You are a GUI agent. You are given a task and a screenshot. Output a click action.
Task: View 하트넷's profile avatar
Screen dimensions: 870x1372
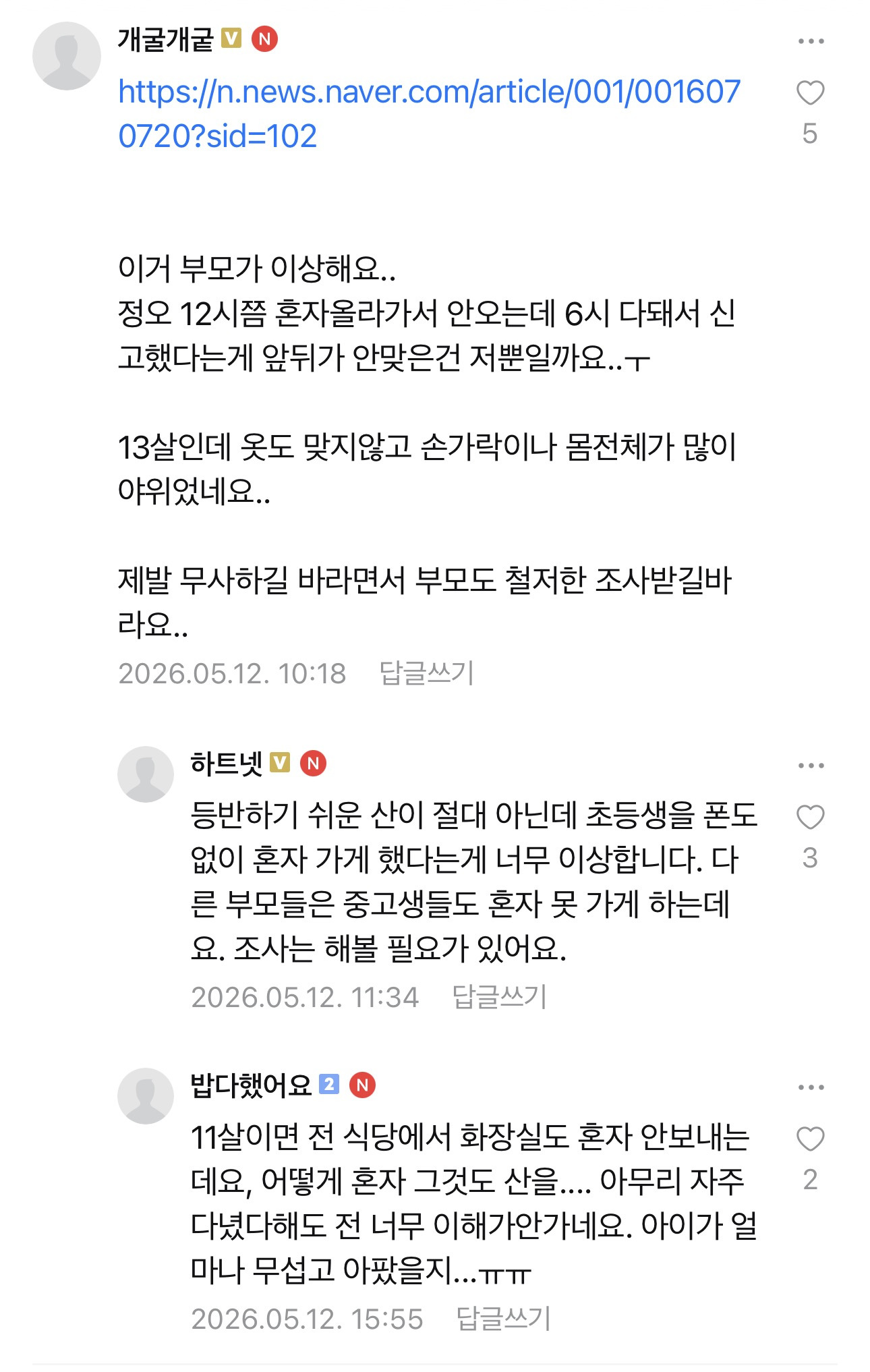(146, 774)
